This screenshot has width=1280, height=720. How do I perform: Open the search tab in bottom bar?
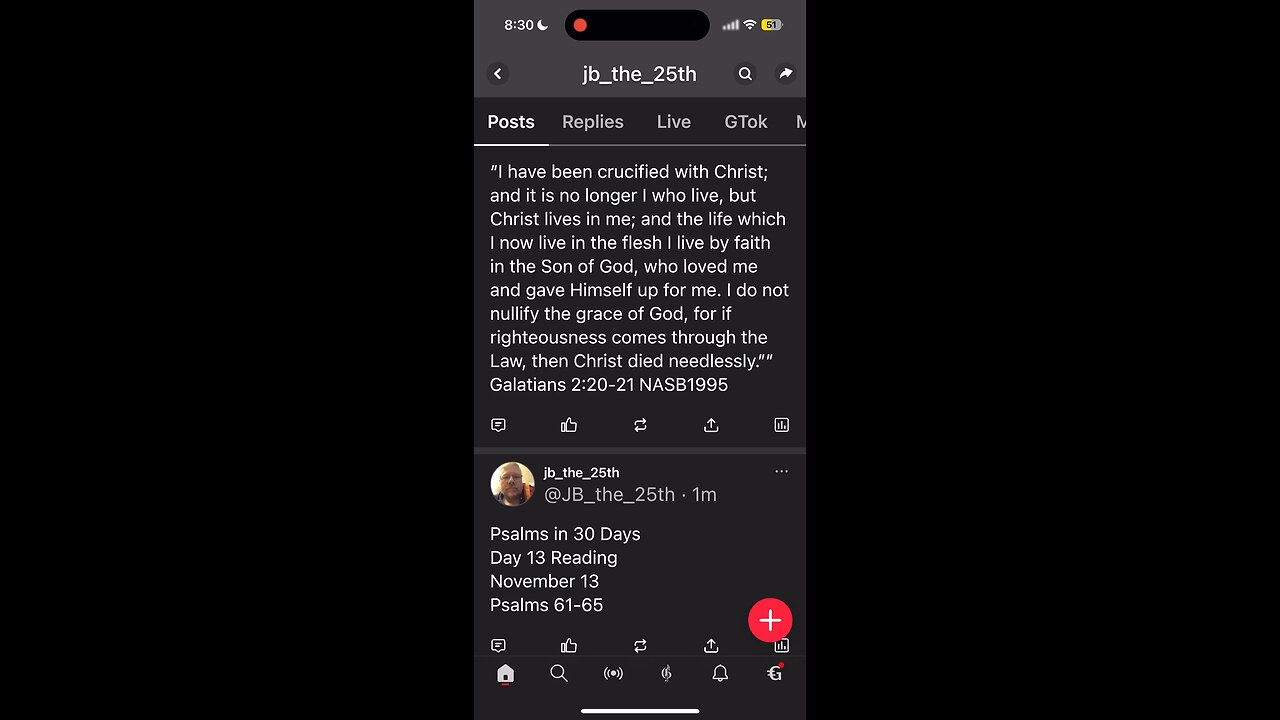tap(559, 674)
